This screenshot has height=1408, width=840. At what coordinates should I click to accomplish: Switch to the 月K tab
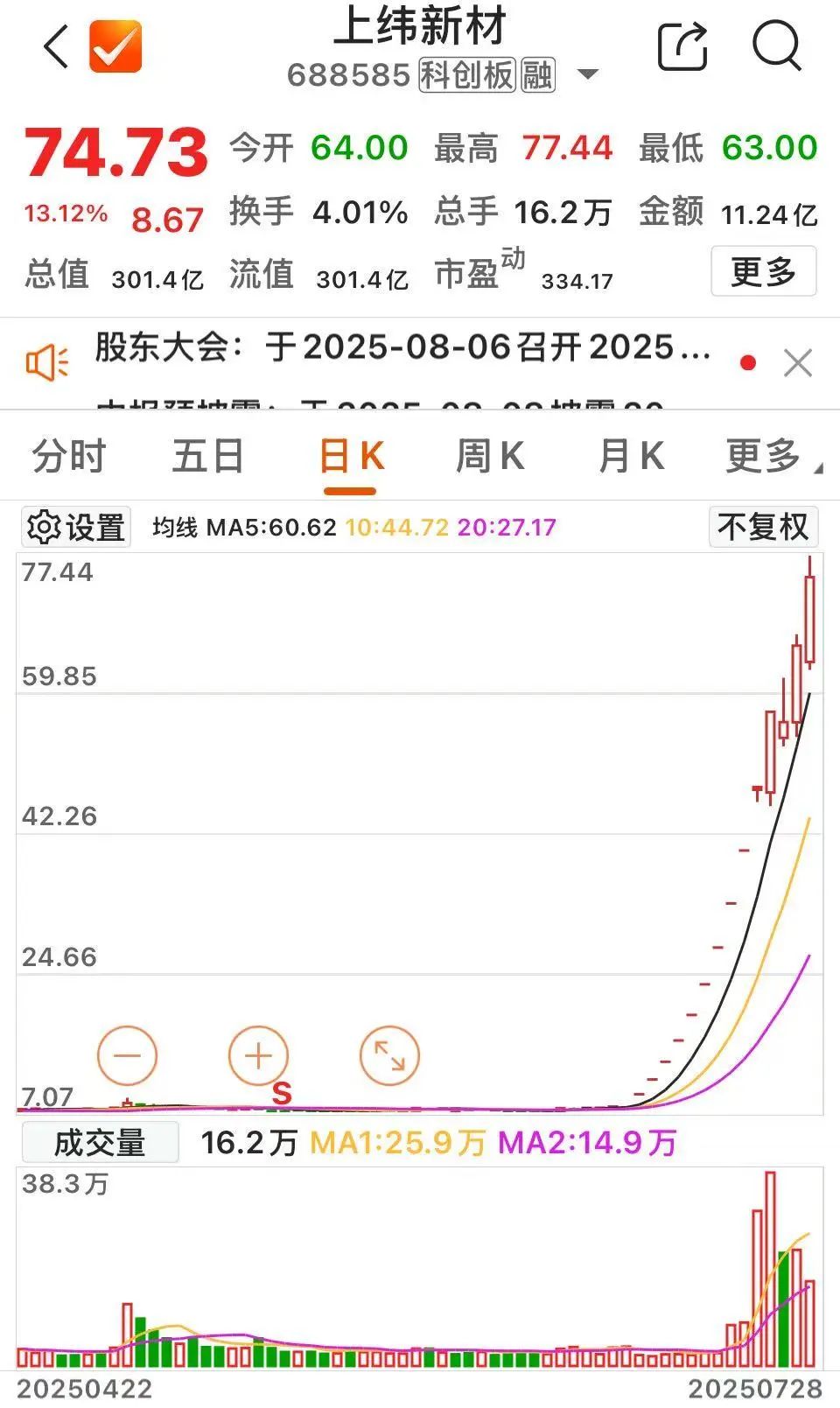(x=631, y=457)
